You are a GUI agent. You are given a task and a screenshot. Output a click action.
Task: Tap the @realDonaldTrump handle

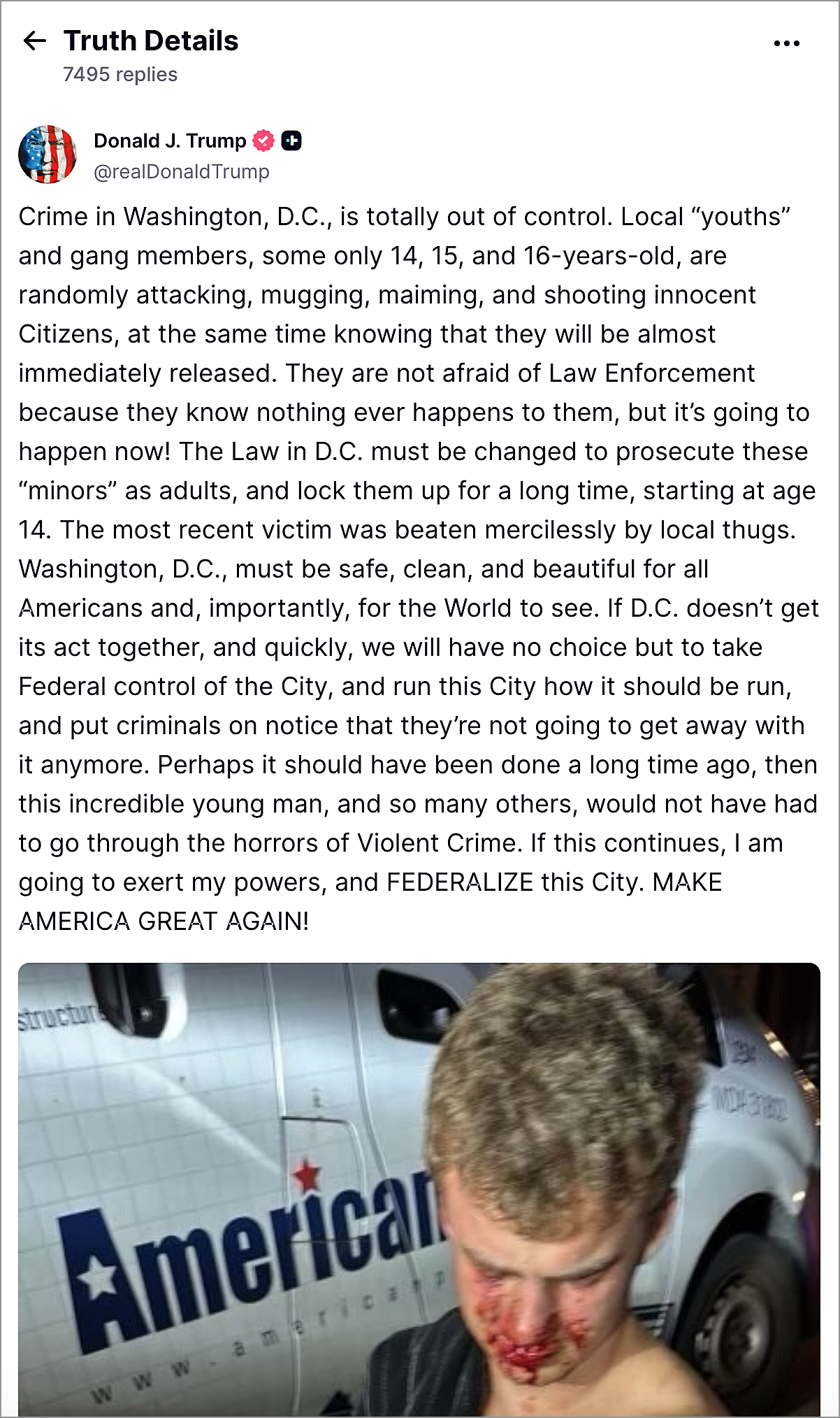point(182,171)
